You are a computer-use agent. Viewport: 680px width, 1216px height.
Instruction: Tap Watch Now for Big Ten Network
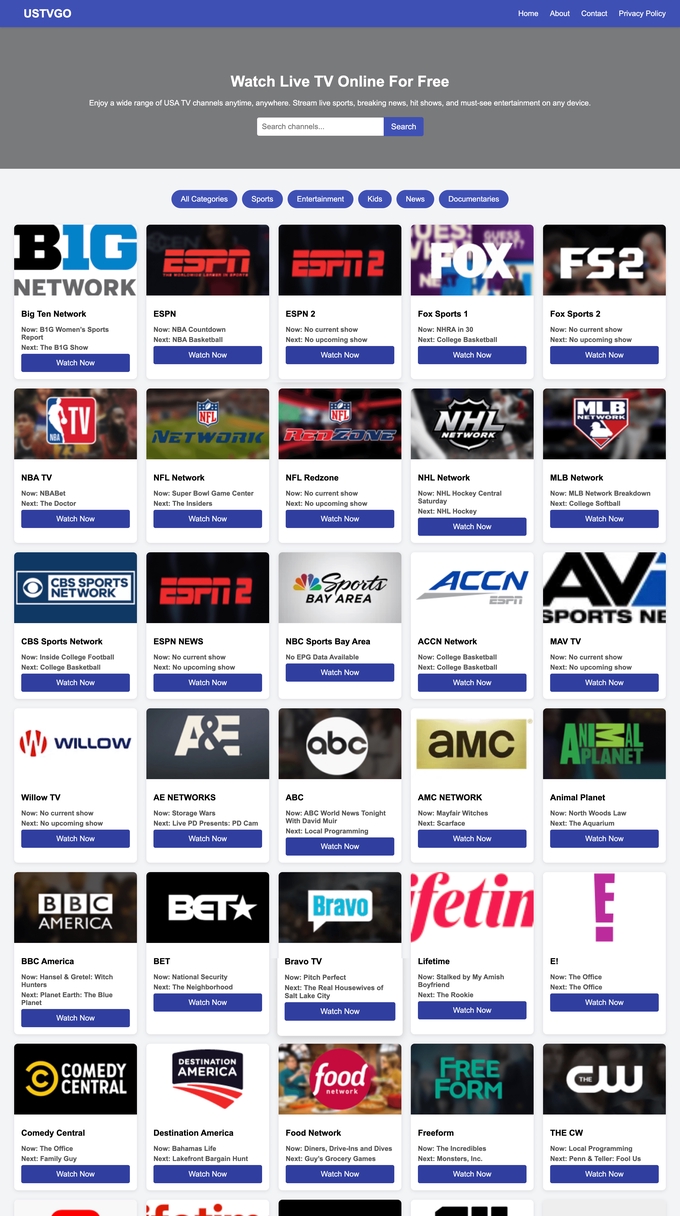coord(75,363)
